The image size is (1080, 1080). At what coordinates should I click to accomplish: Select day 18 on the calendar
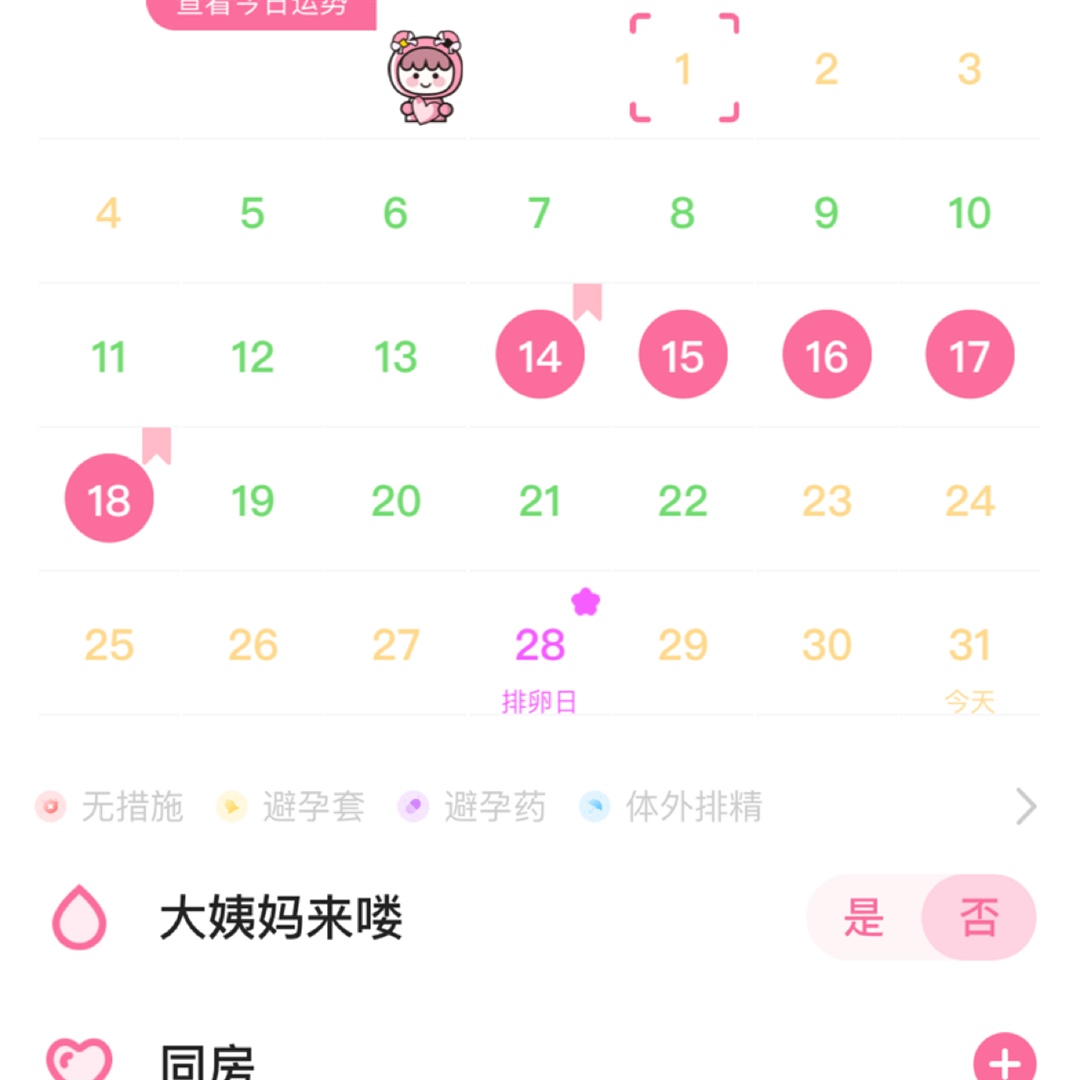pos(109,500)
